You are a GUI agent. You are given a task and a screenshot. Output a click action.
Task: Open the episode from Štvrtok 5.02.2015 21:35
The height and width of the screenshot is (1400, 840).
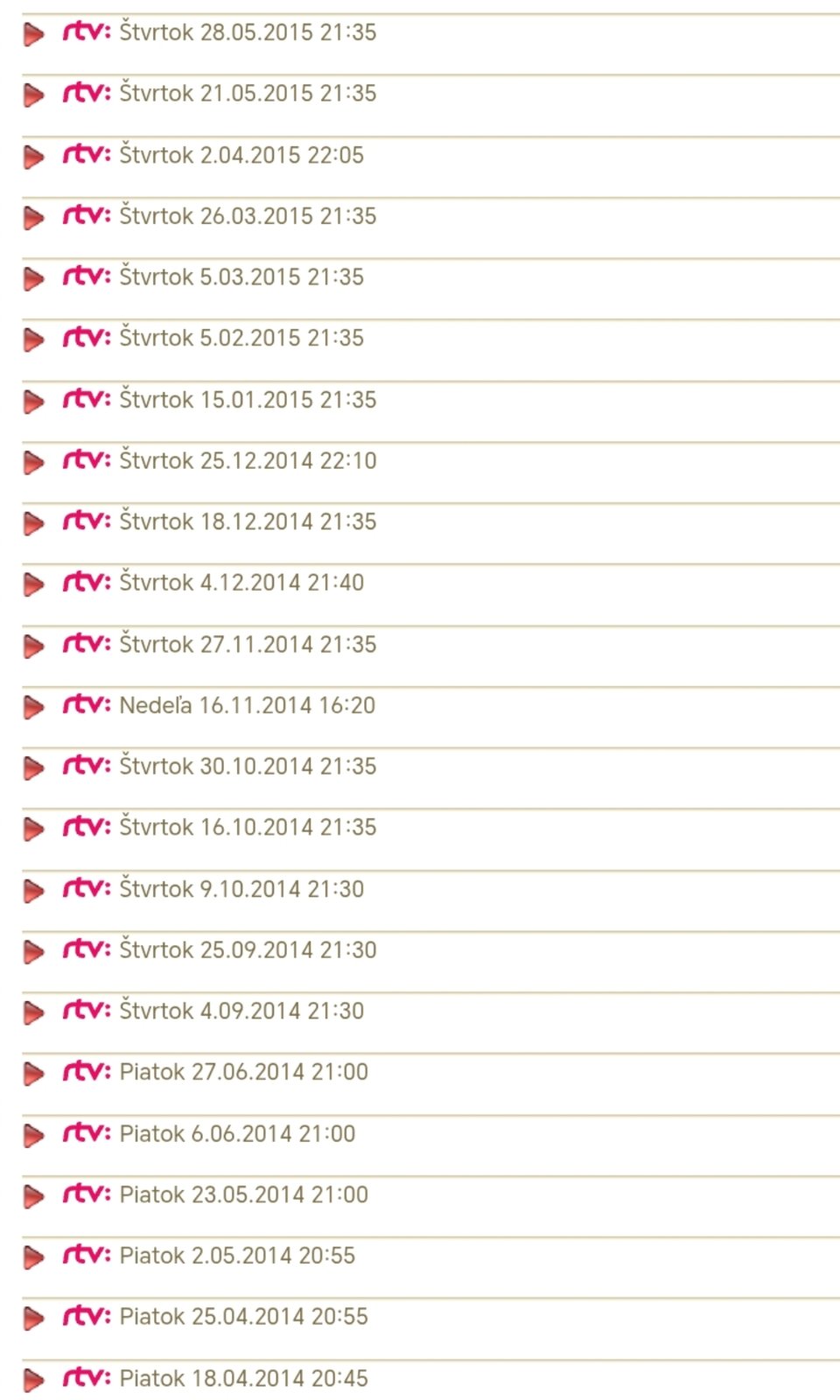[241, 339]
